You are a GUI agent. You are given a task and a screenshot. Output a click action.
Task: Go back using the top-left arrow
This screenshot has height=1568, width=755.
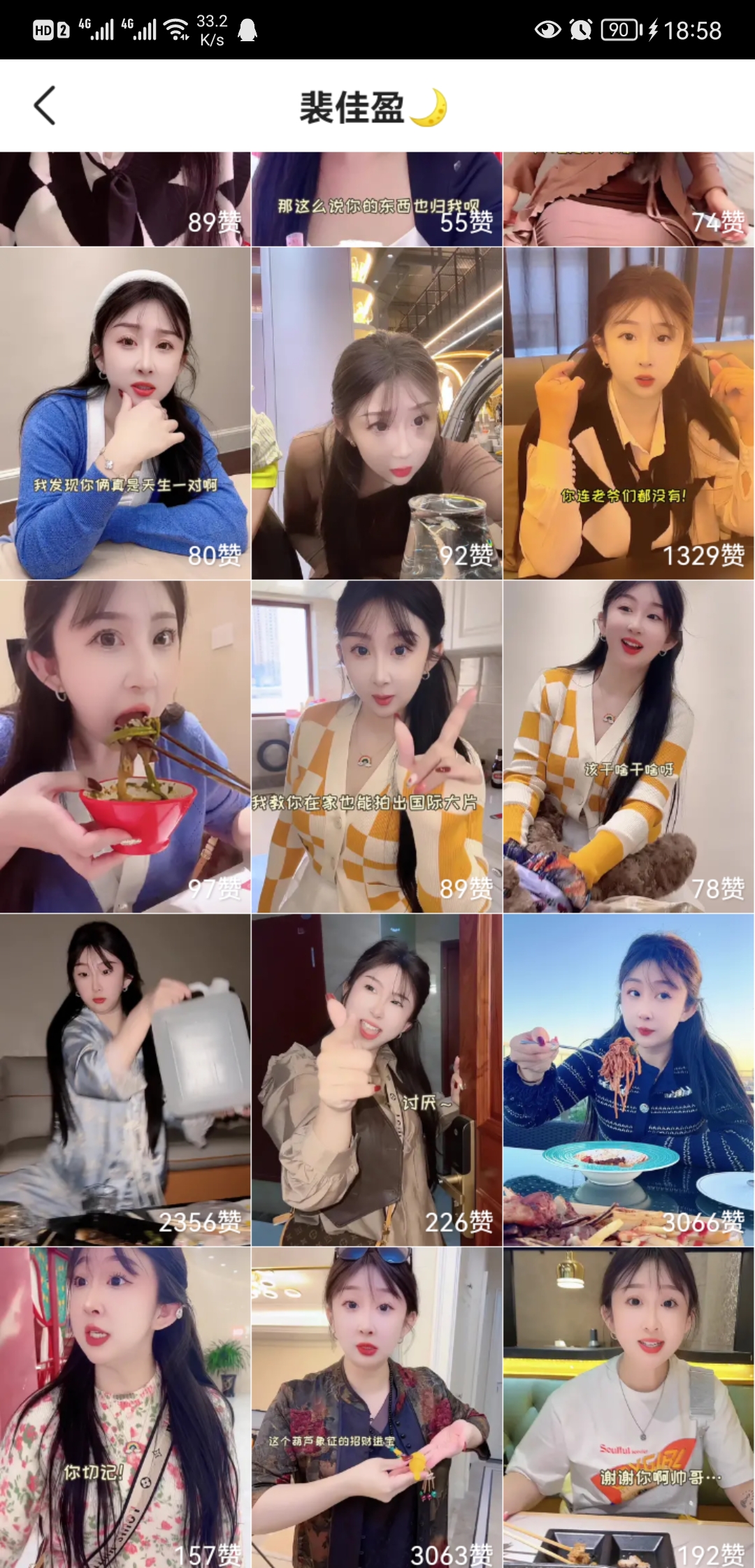[x=45, y=106]
